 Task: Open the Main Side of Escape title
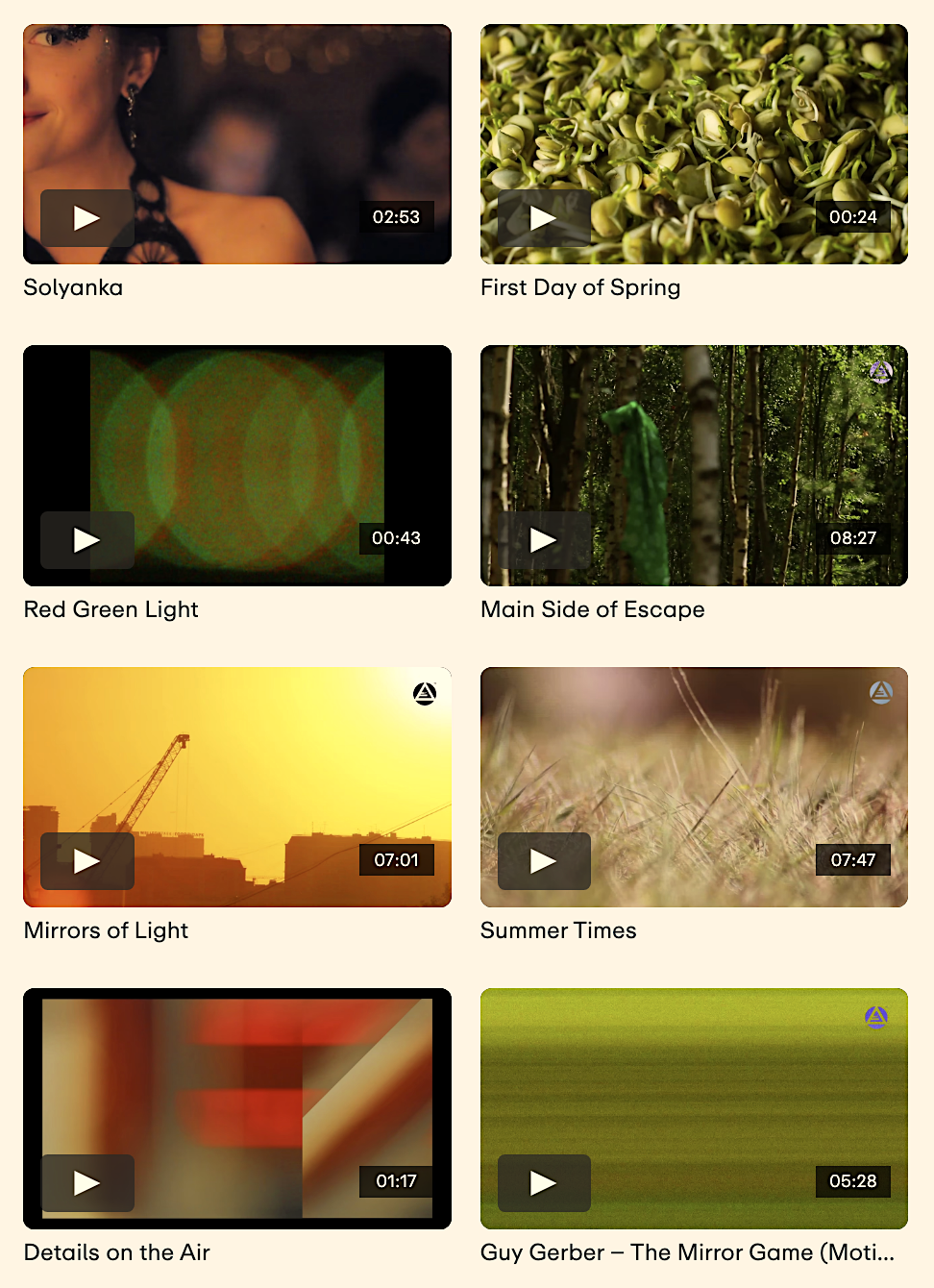click(592, 609)
